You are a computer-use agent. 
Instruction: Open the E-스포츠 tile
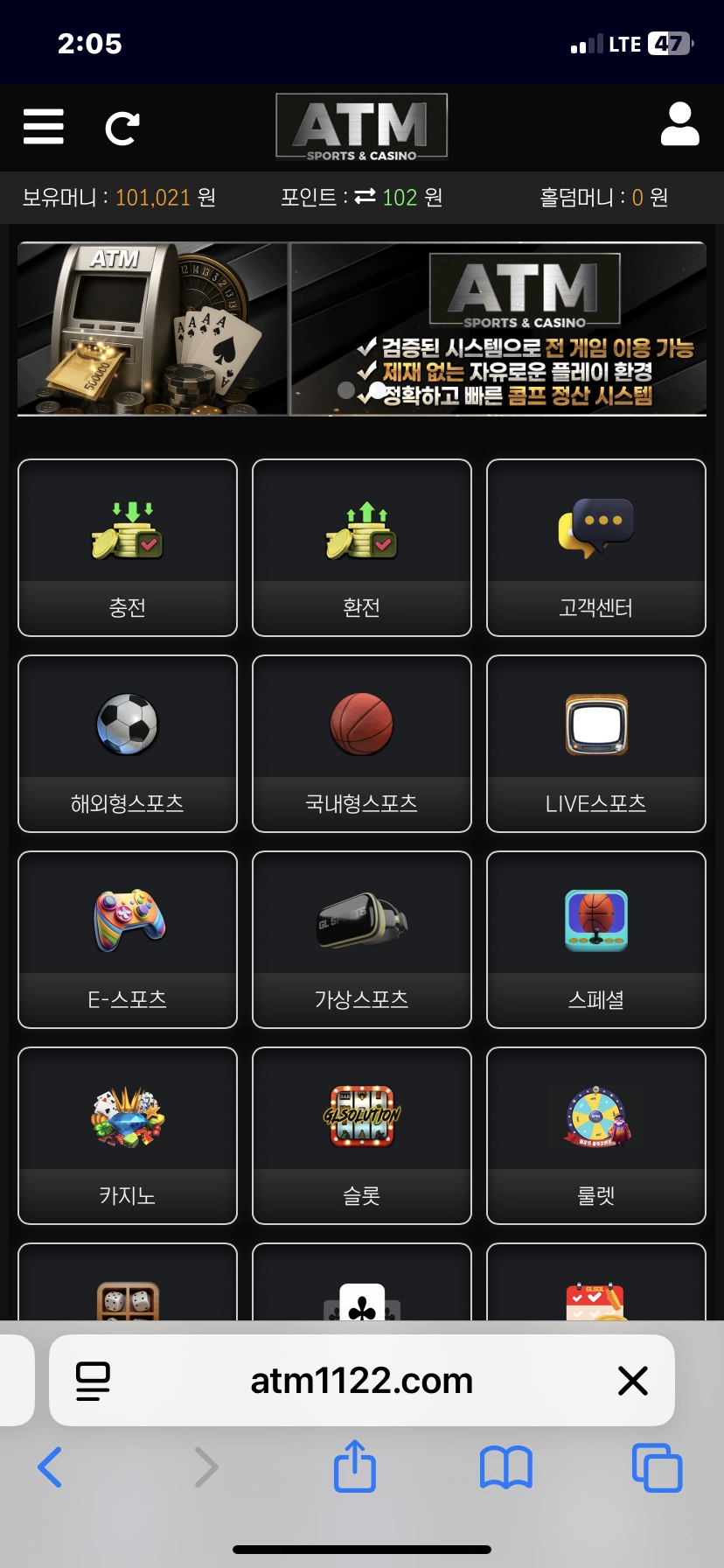[128, 939]
